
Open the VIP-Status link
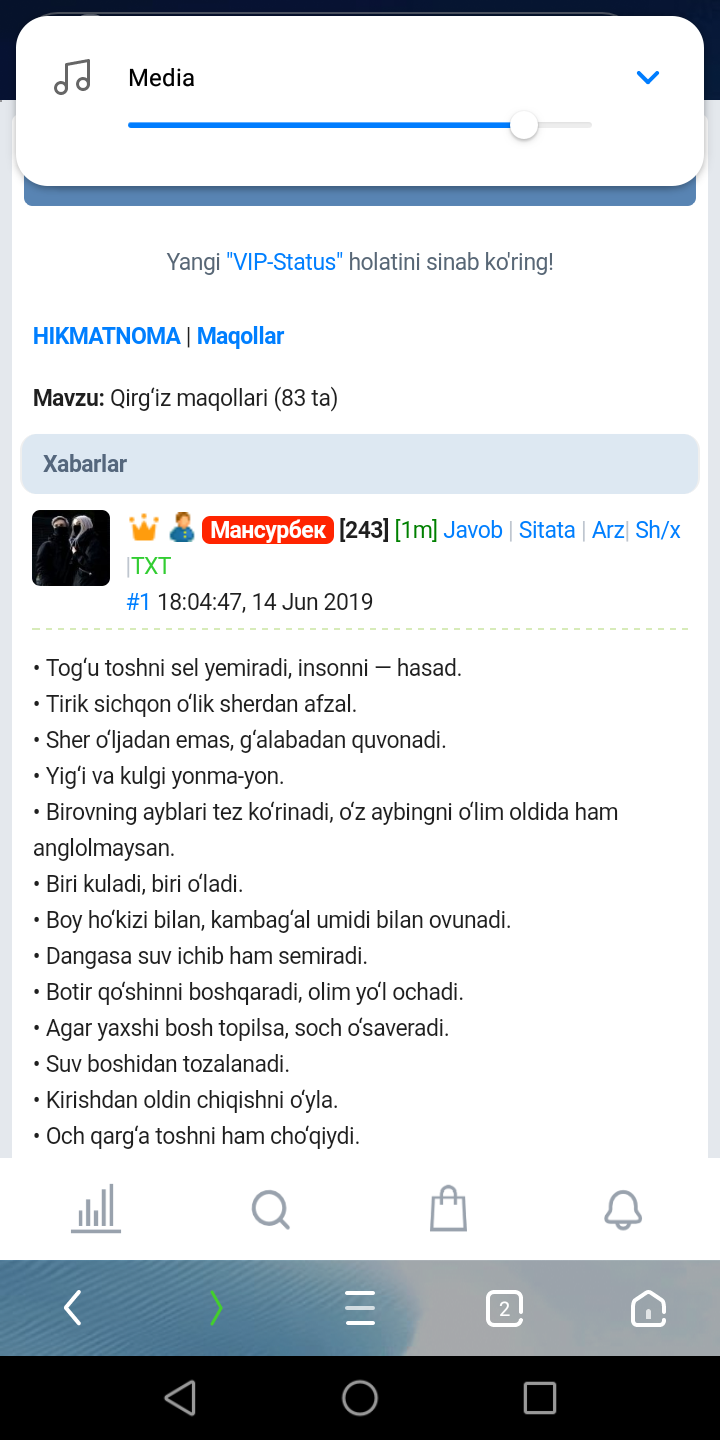point(285,262)
